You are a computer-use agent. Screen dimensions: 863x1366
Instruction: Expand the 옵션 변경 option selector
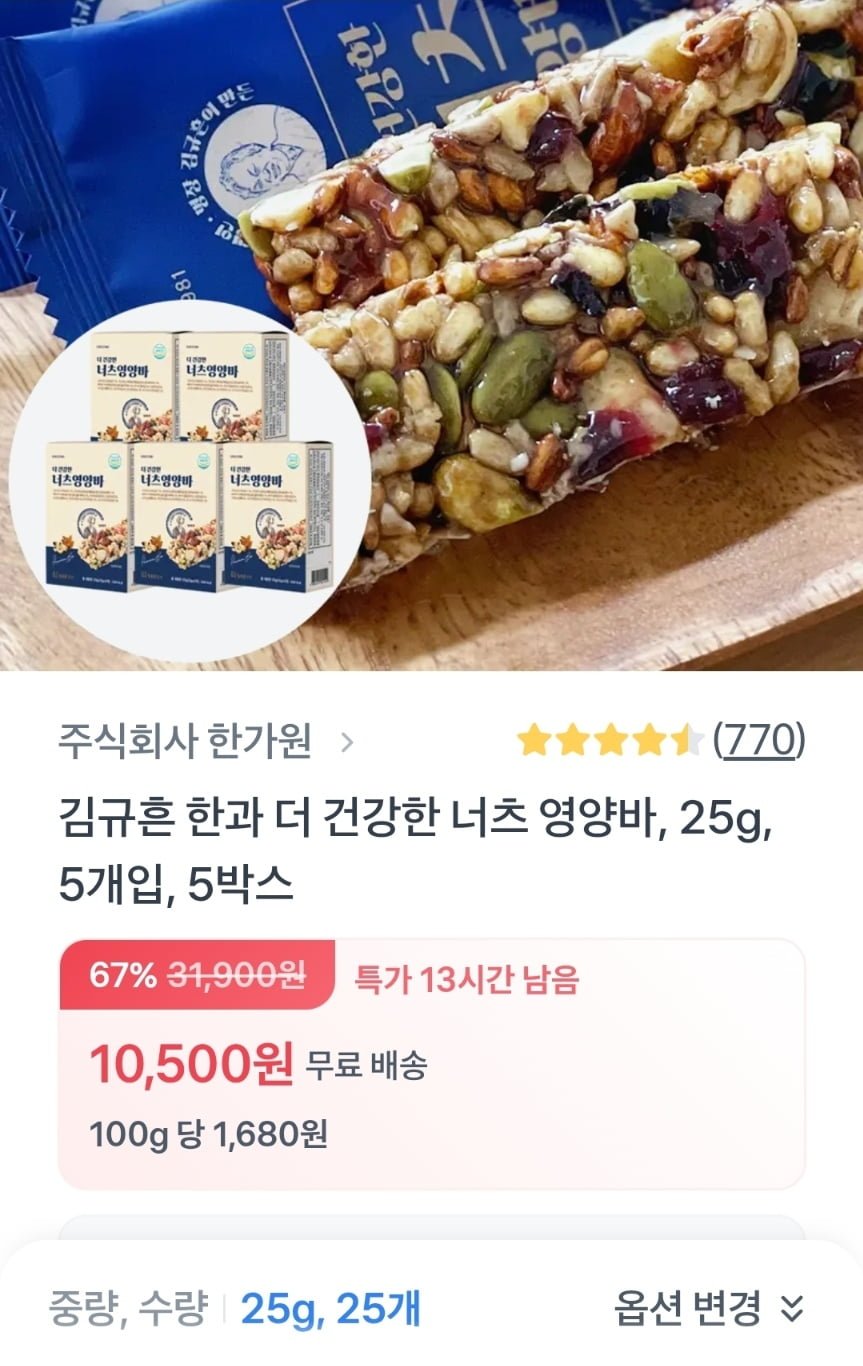708,1307
